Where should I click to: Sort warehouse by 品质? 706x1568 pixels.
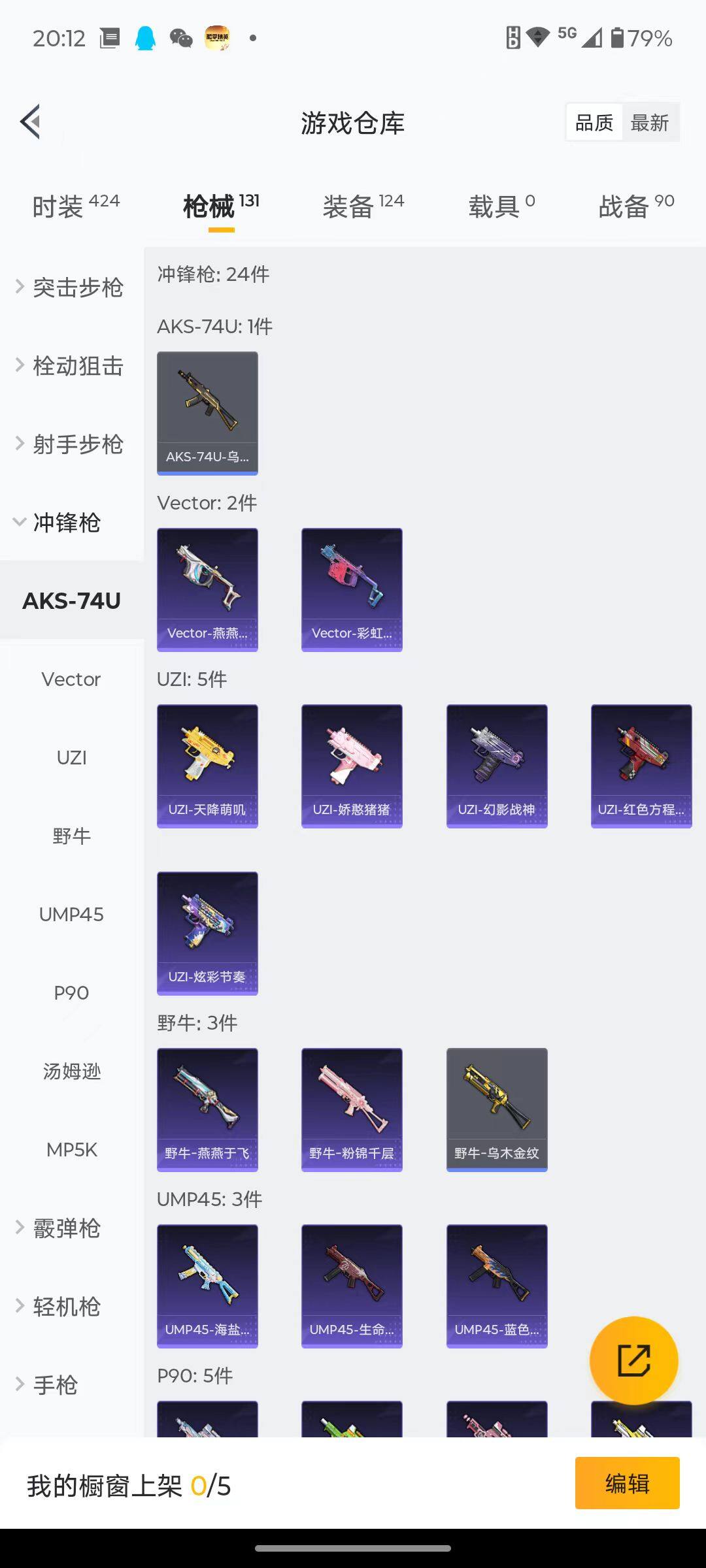point(594,123)
